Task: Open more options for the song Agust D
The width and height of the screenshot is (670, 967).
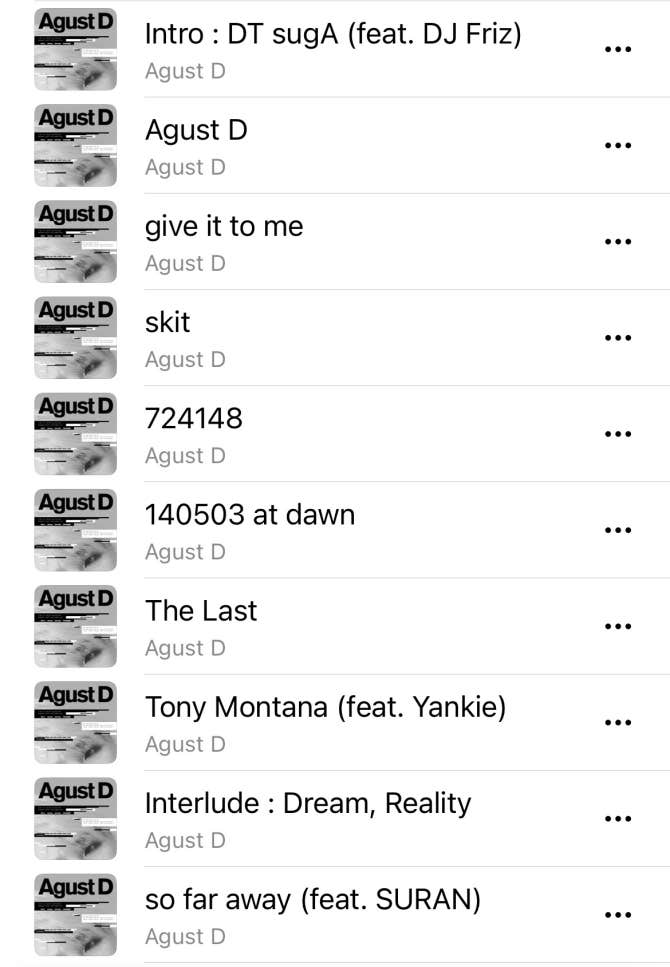Action: click(618, 145)
